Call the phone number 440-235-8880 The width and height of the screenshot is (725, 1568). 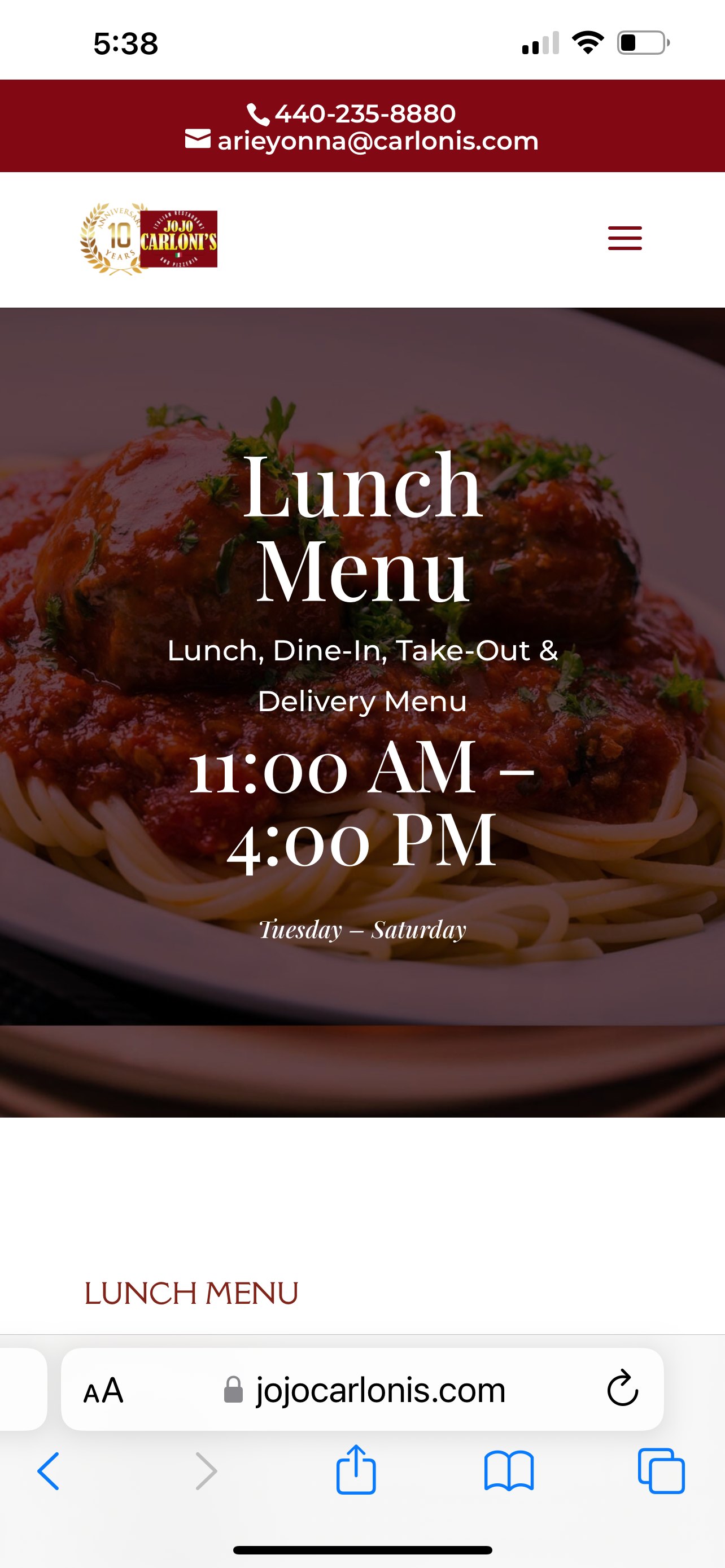coord(364,114)
